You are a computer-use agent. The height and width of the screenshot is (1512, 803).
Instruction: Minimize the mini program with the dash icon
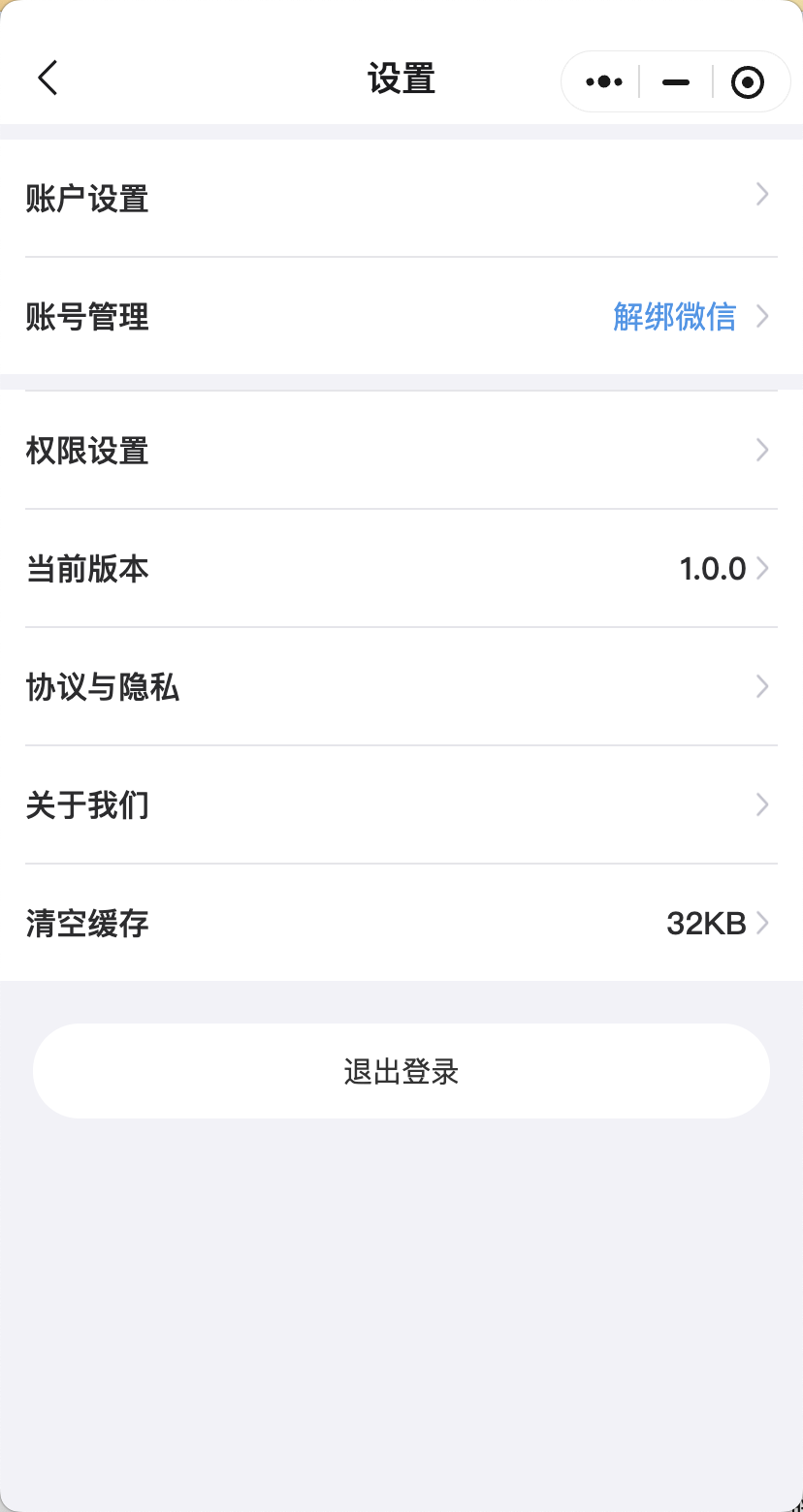click(676, 82)
